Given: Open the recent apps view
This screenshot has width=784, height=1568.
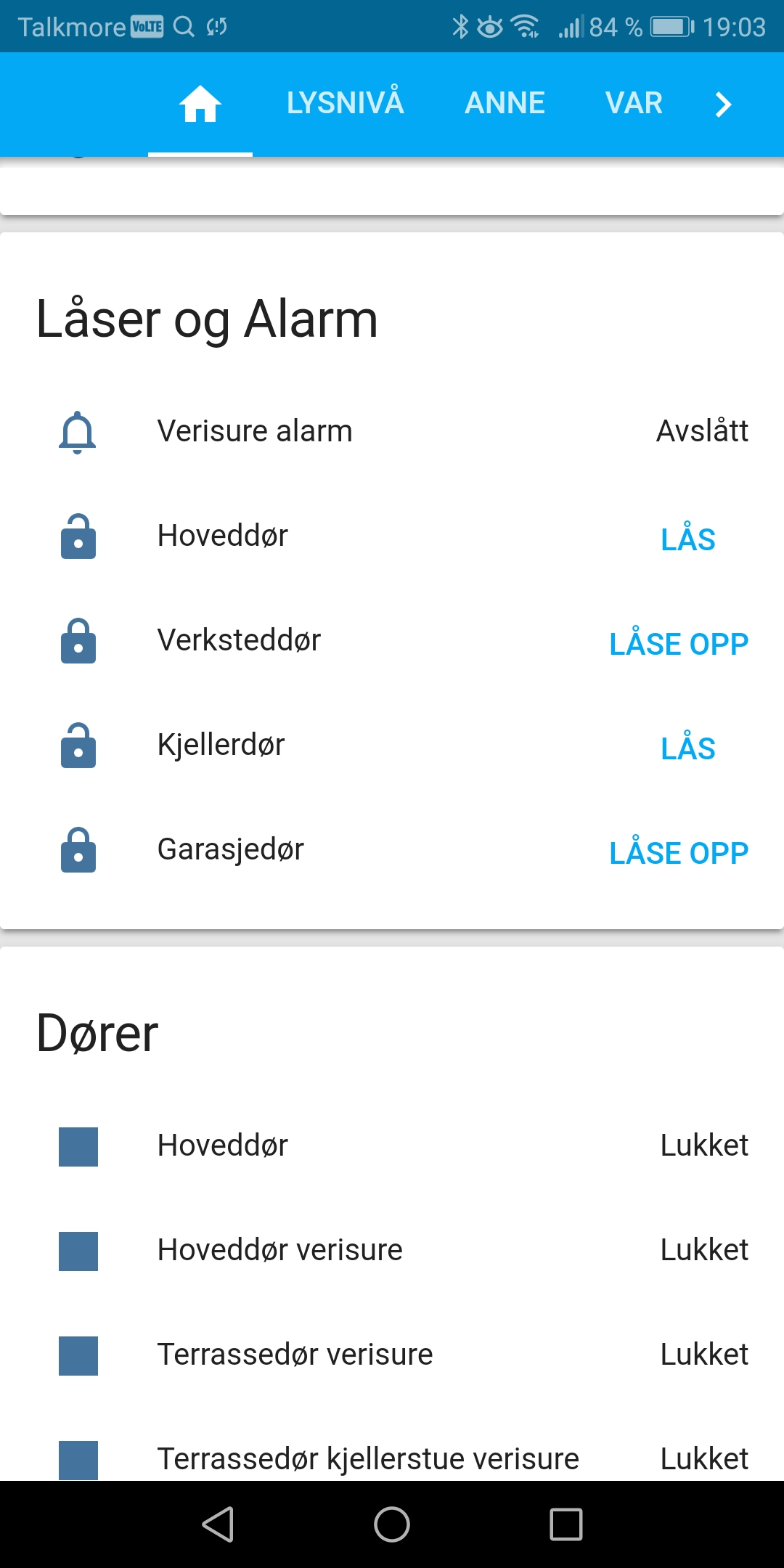Looking at the screenshot, I should (566, 1524).
